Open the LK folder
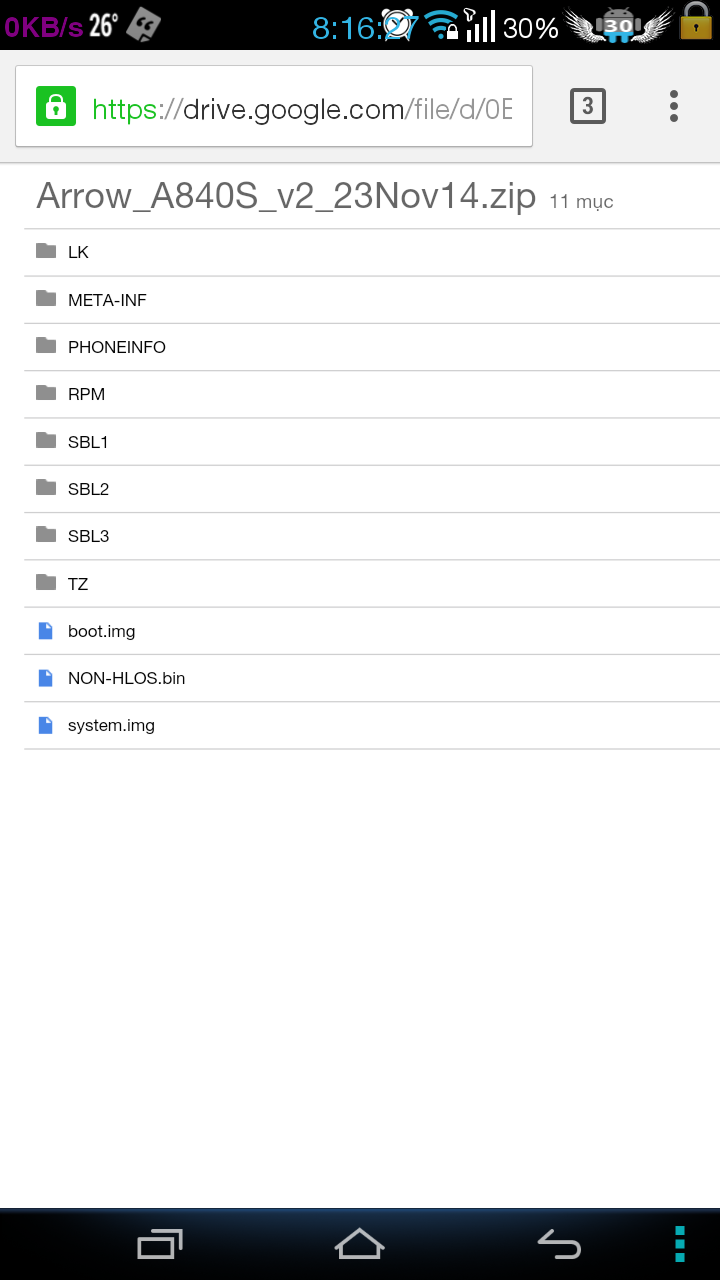720x1280 pixels. pyautogui.click(x=372, y=252)
